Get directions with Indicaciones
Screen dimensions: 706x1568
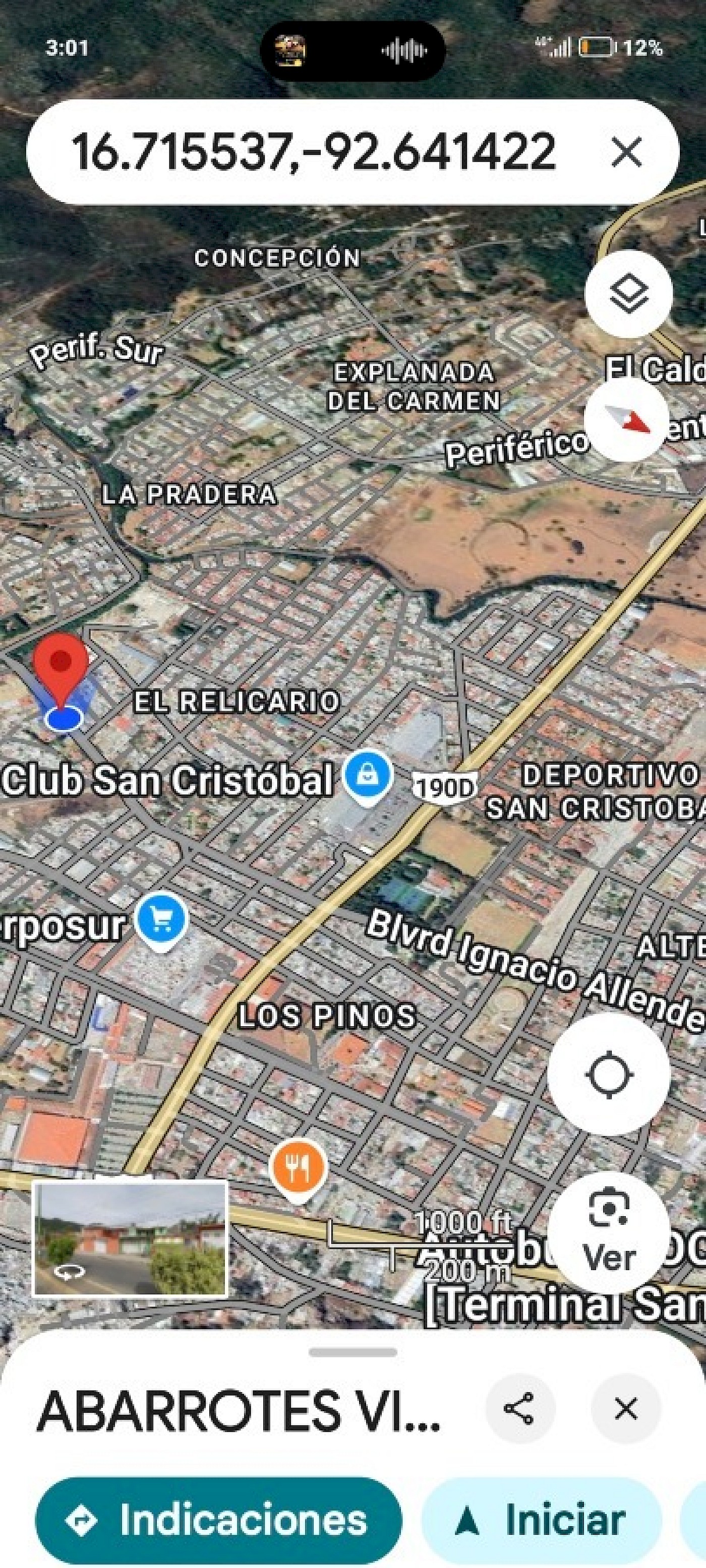(x=219, y=1520)
